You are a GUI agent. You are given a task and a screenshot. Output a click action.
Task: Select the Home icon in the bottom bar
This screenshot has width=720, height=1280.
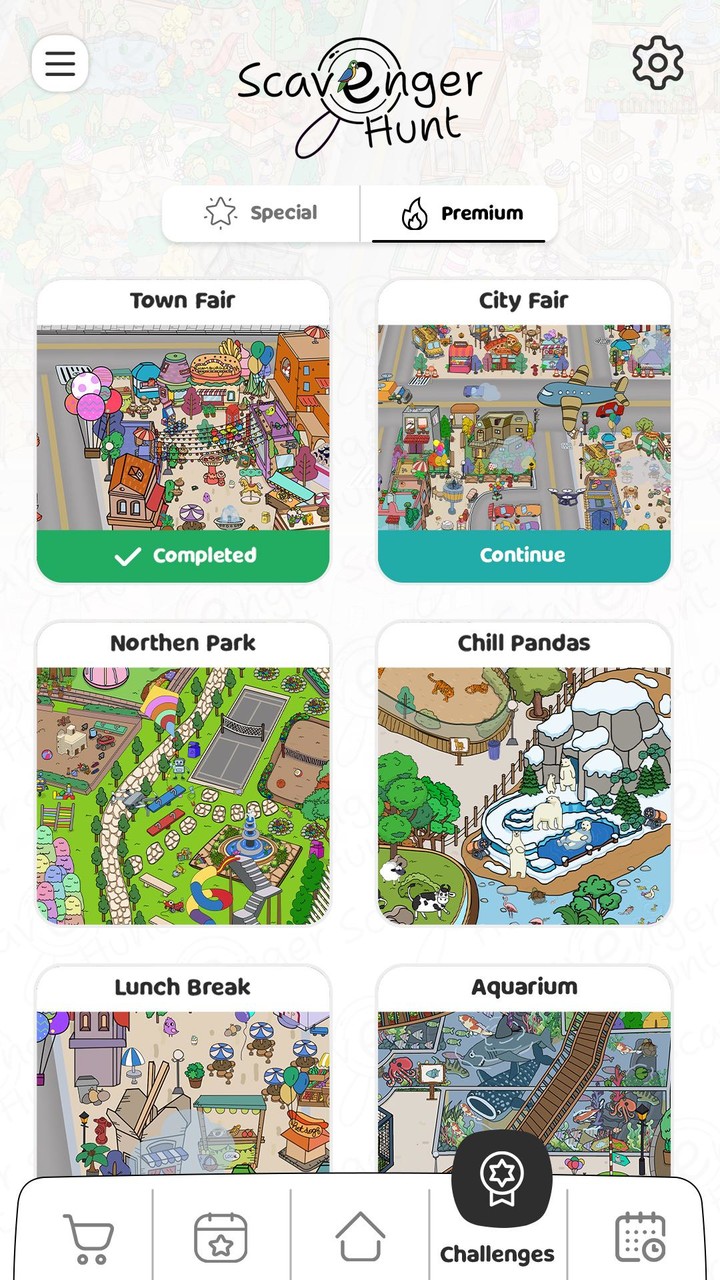(360, 1238)
